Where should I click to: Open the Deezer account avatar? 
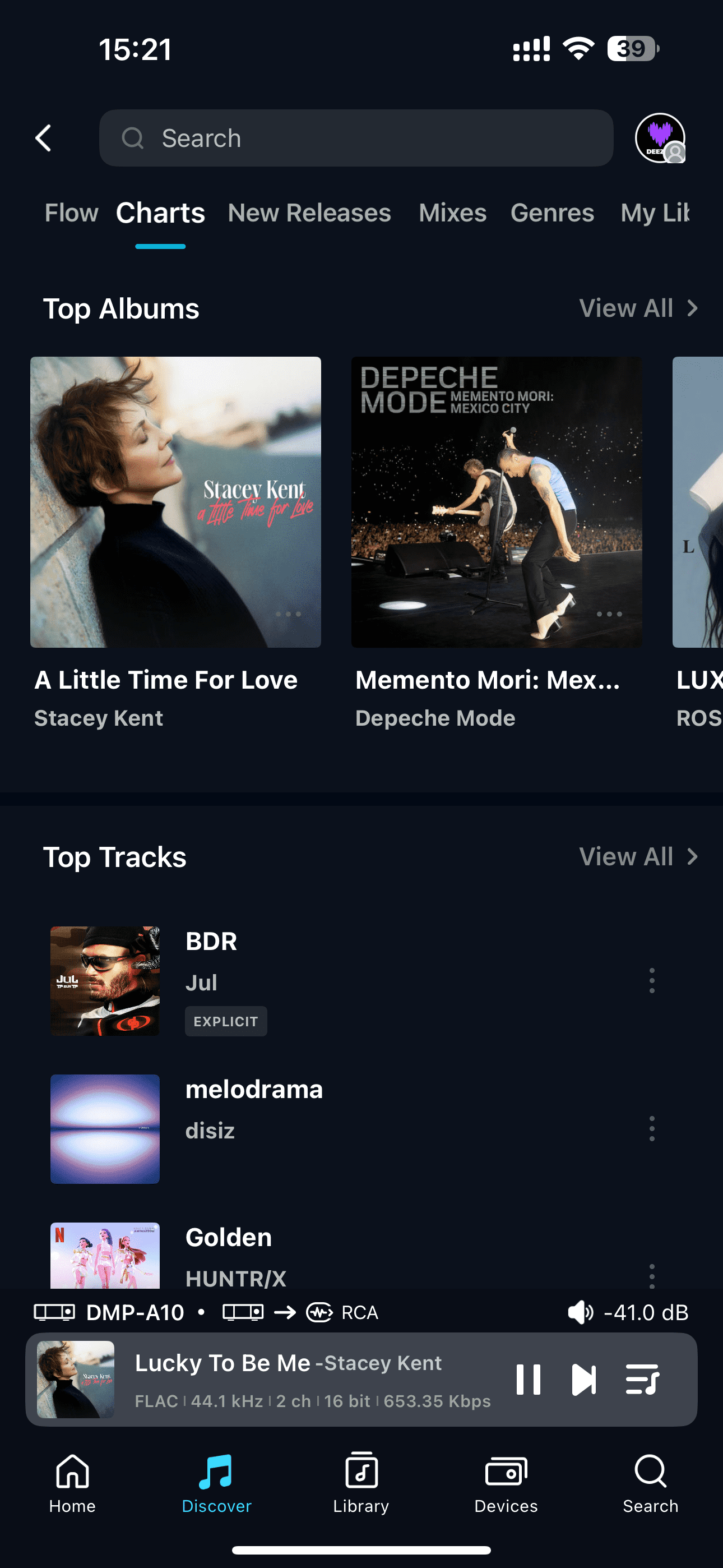coord(660,138)
